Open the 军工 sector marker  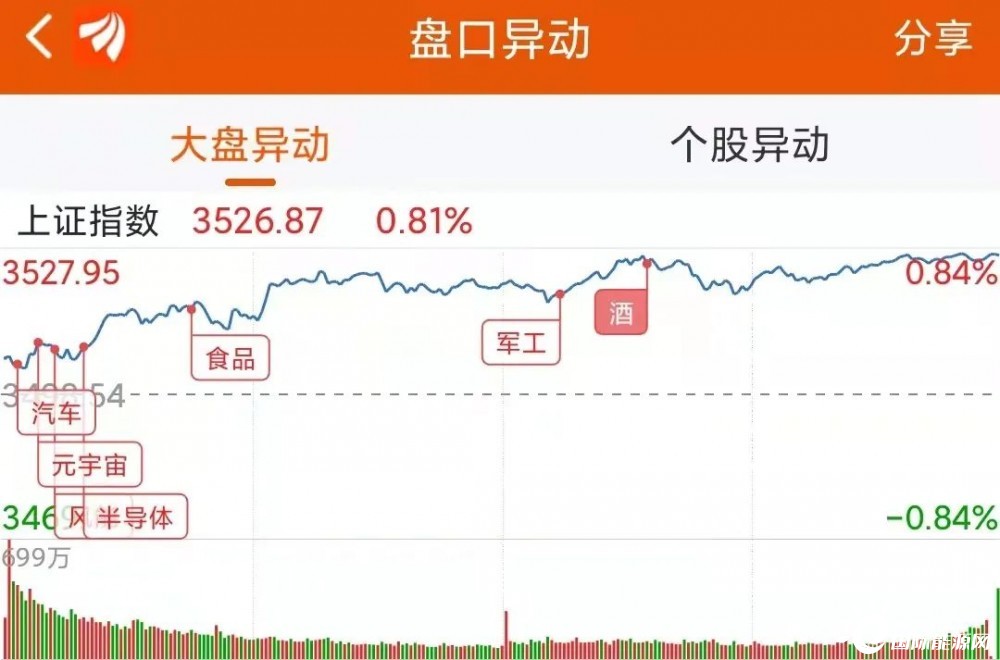coord(521,343)
